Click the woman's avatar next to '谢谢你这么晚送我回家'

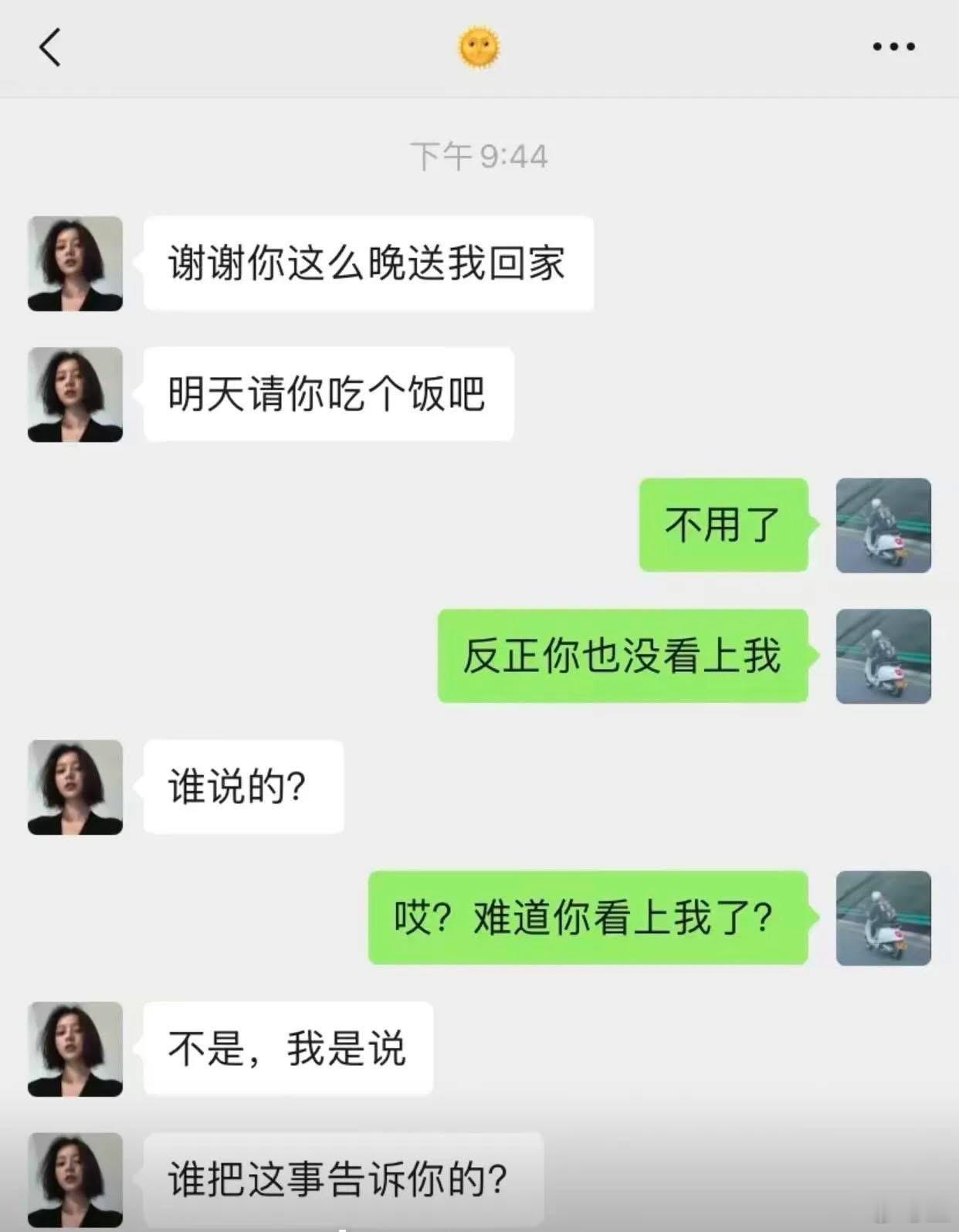pos(74,263)
